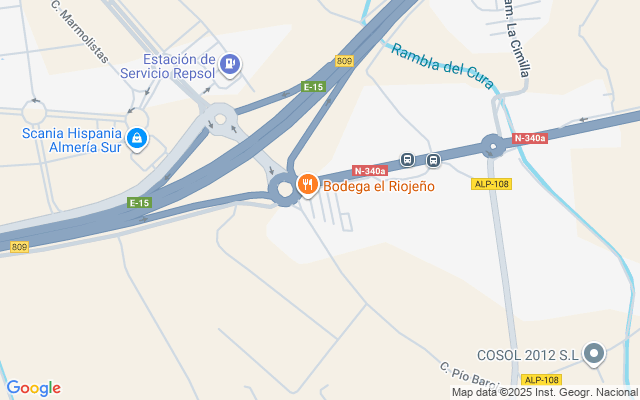Select the right bus stop icon on N-340a
640x400 pixels.
433,160
